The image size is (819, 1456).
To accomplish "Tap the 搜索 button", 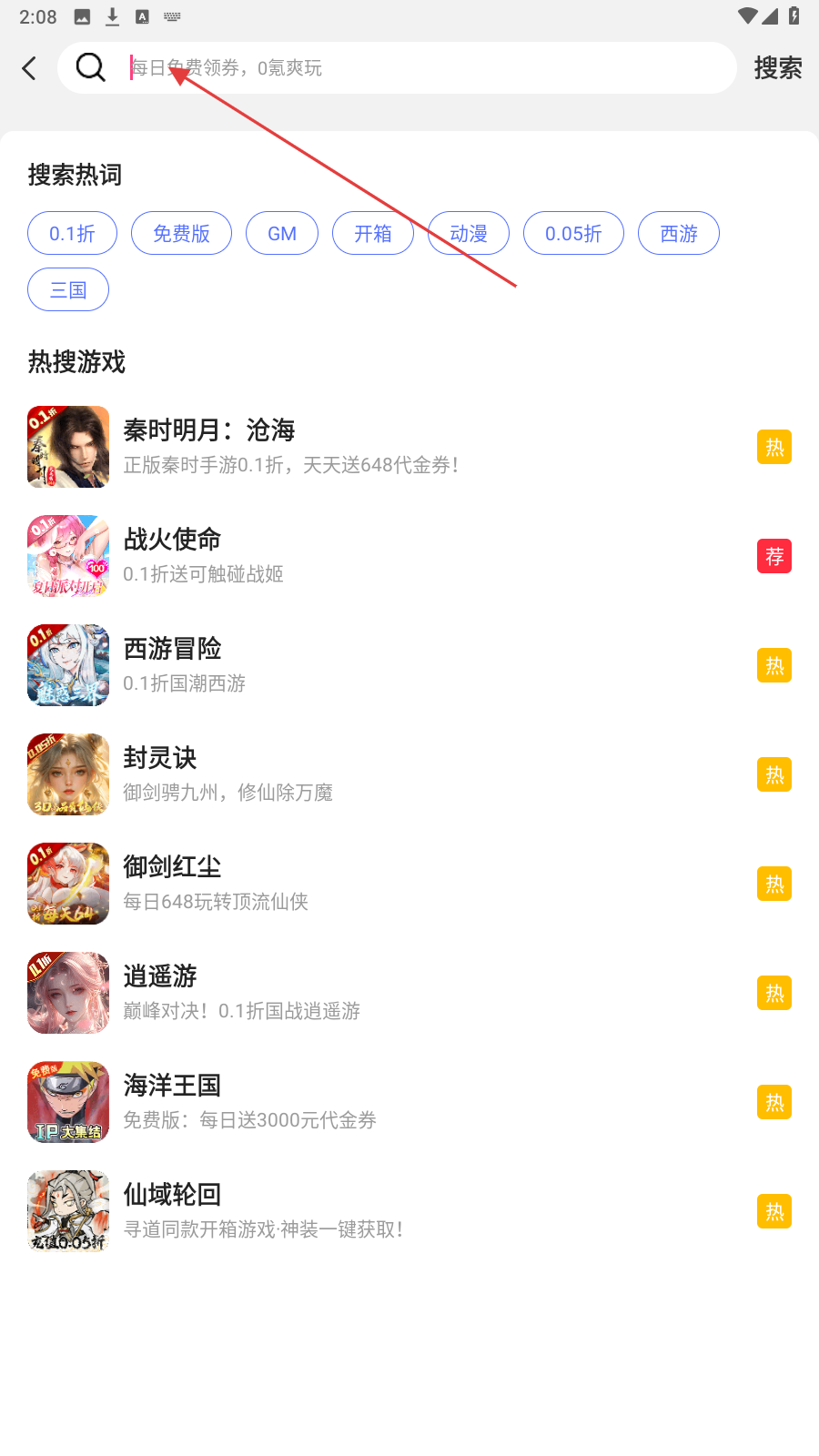I will click(777, 68).
